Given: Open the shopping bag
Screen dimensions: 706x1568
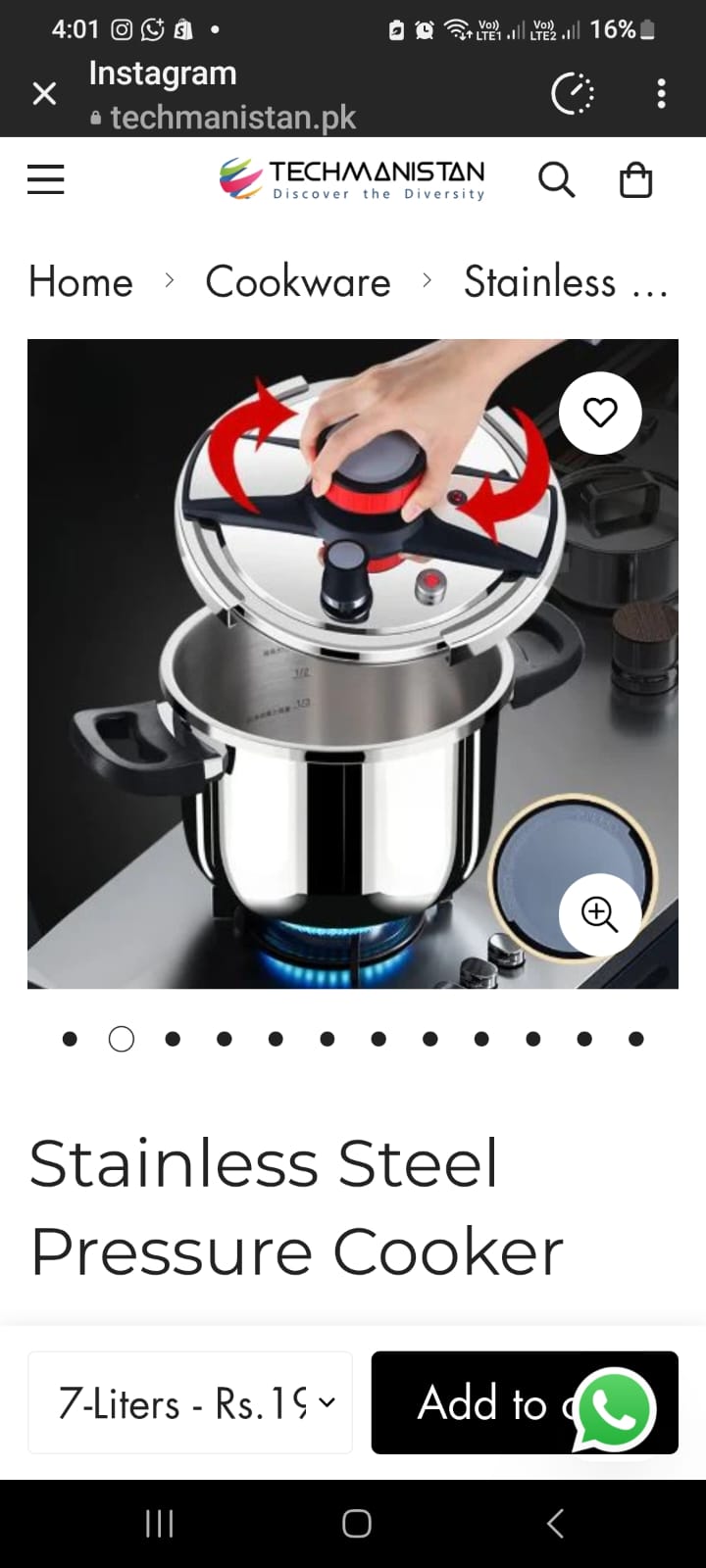Looking at the screenshot, I should point(635,180).
